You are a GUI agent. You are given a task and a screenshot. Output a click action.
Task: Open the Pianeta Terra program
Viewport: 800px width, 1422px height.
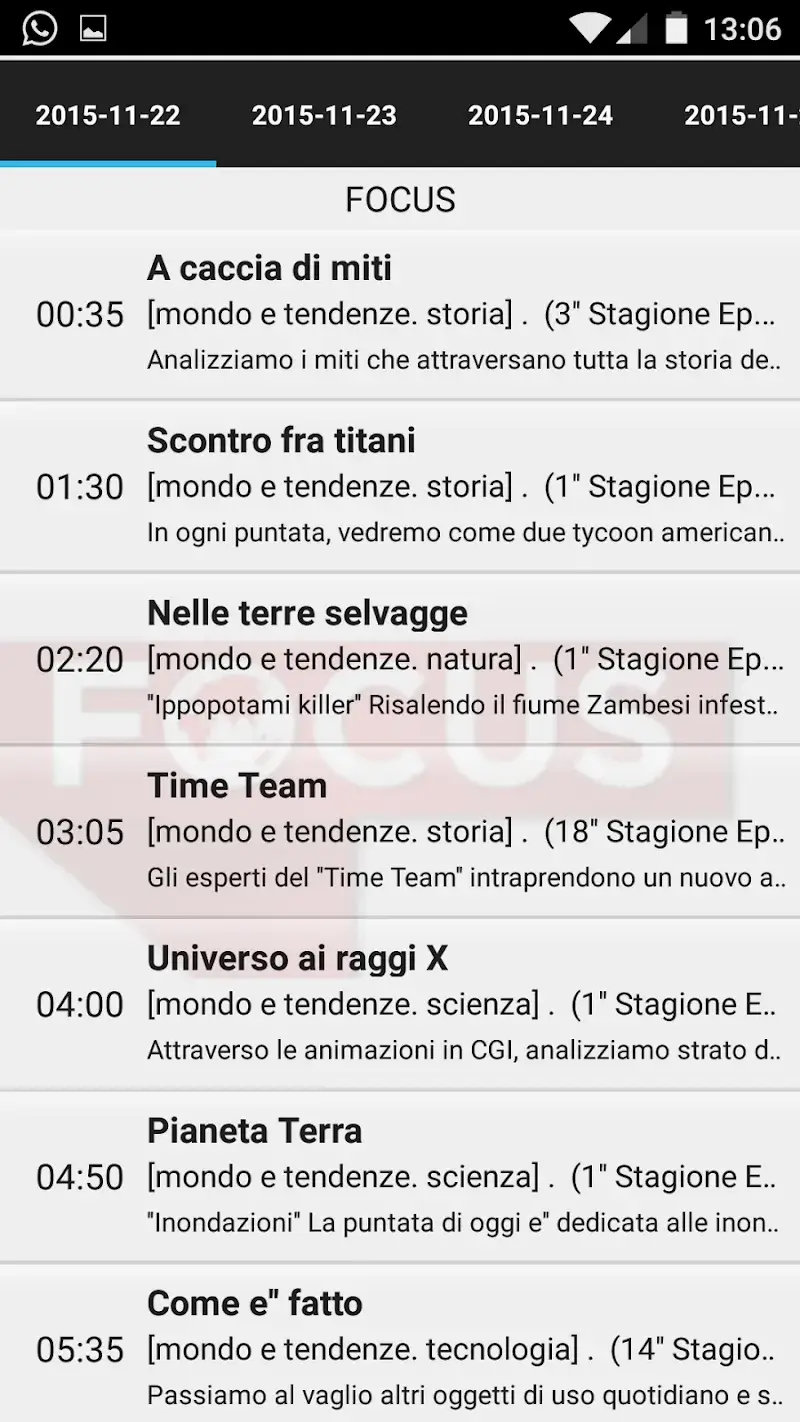(400, 1176)
